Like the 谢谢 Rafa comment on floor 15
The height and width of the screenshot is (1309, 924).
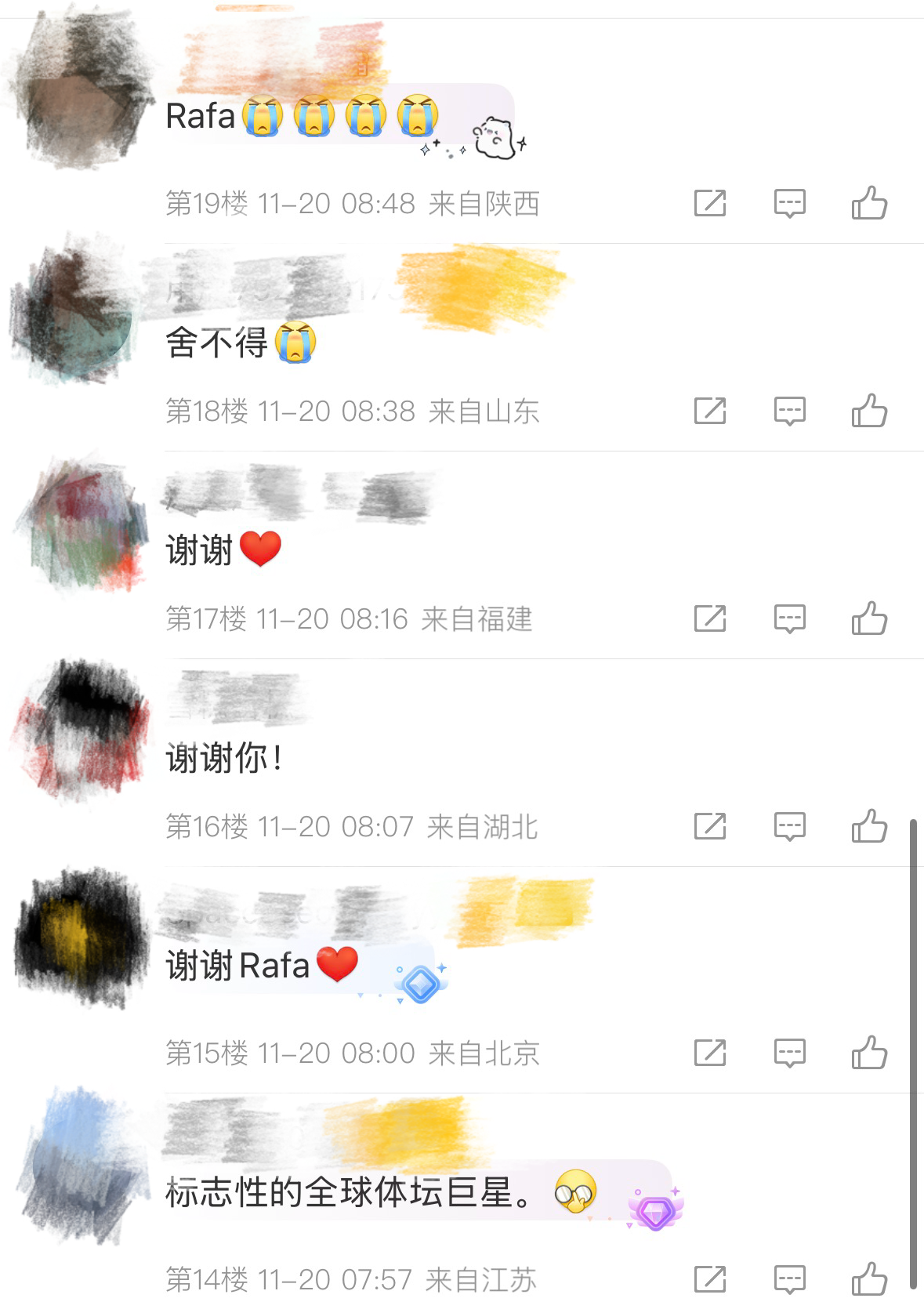coord(869,1053)
